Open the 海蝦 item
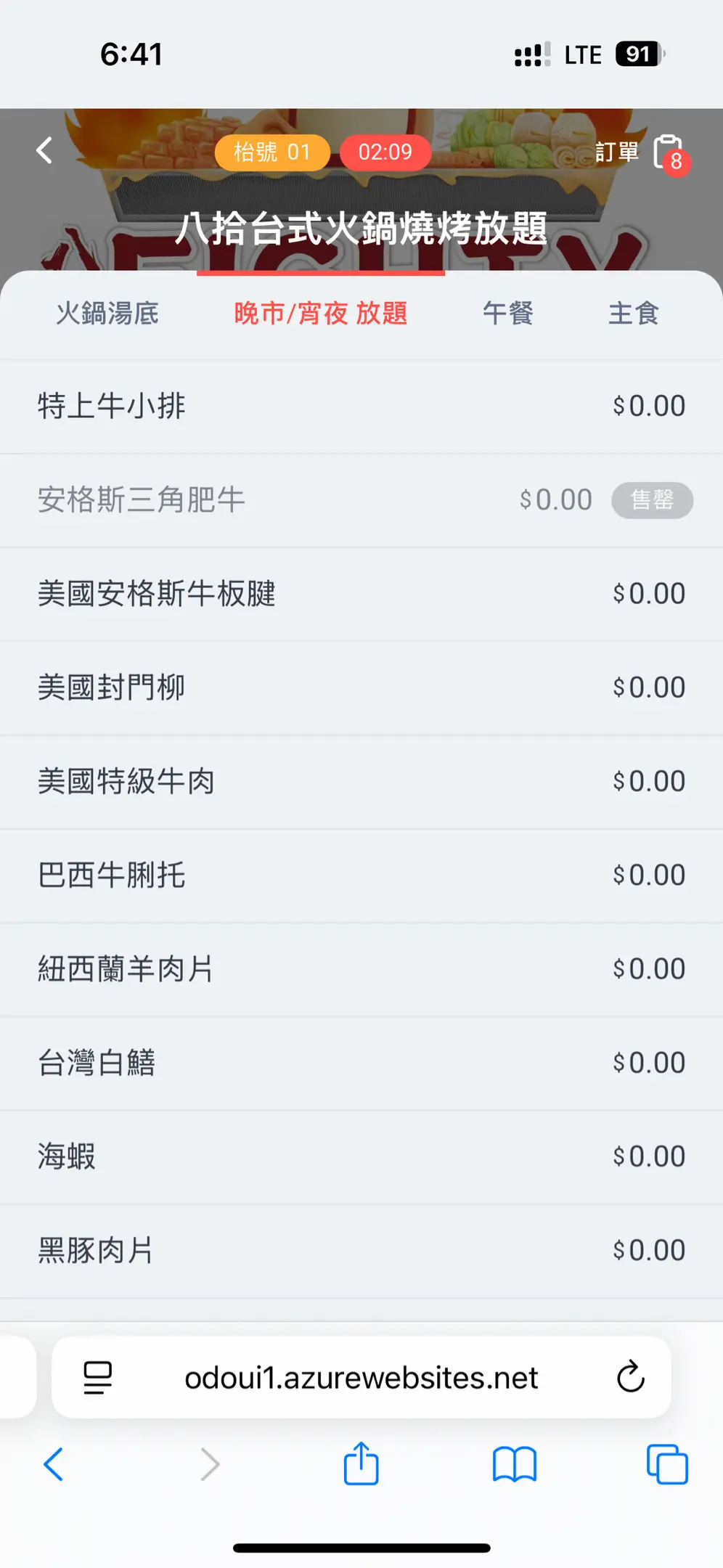Image resolution: width=723 pixels, height=1568 pixels. point(361,1157)
